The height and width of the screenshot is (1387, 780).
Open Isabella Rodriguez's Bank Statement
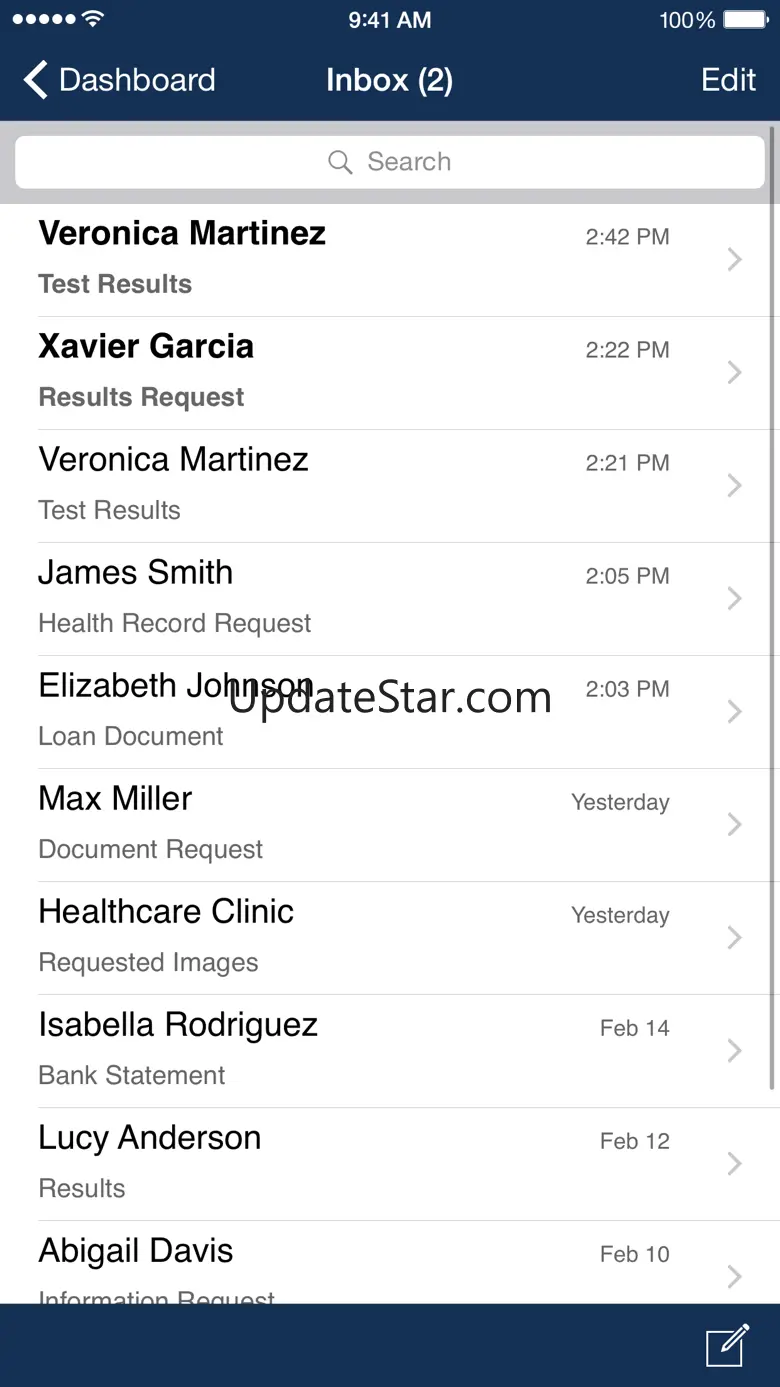click(x=390, y=1051)
